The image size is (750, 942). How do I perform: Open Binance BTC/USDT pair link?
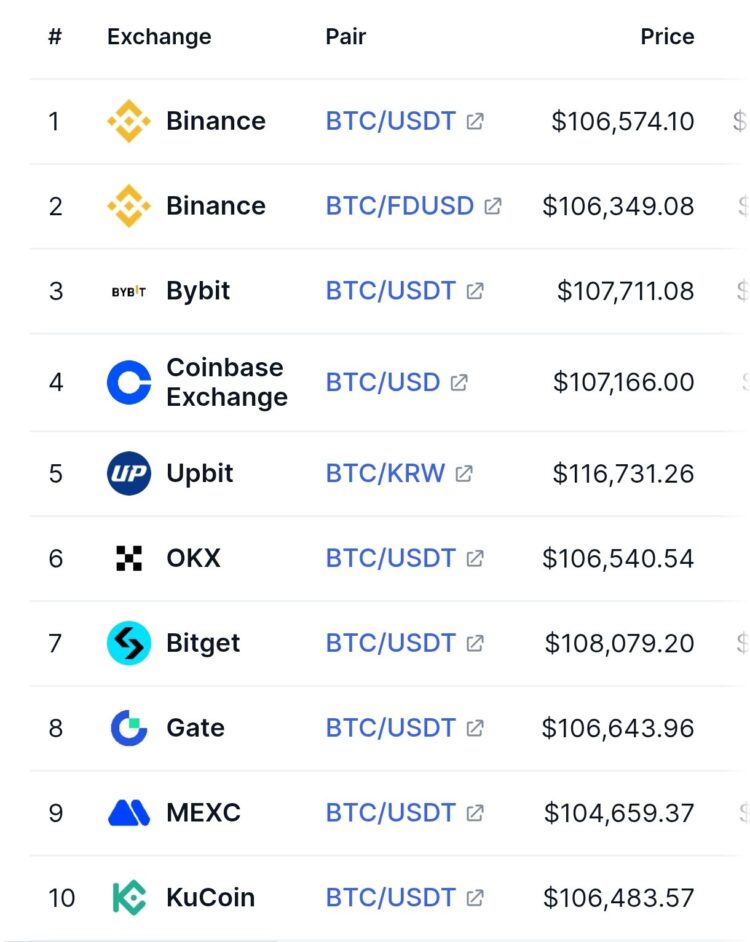click(391, 122)
